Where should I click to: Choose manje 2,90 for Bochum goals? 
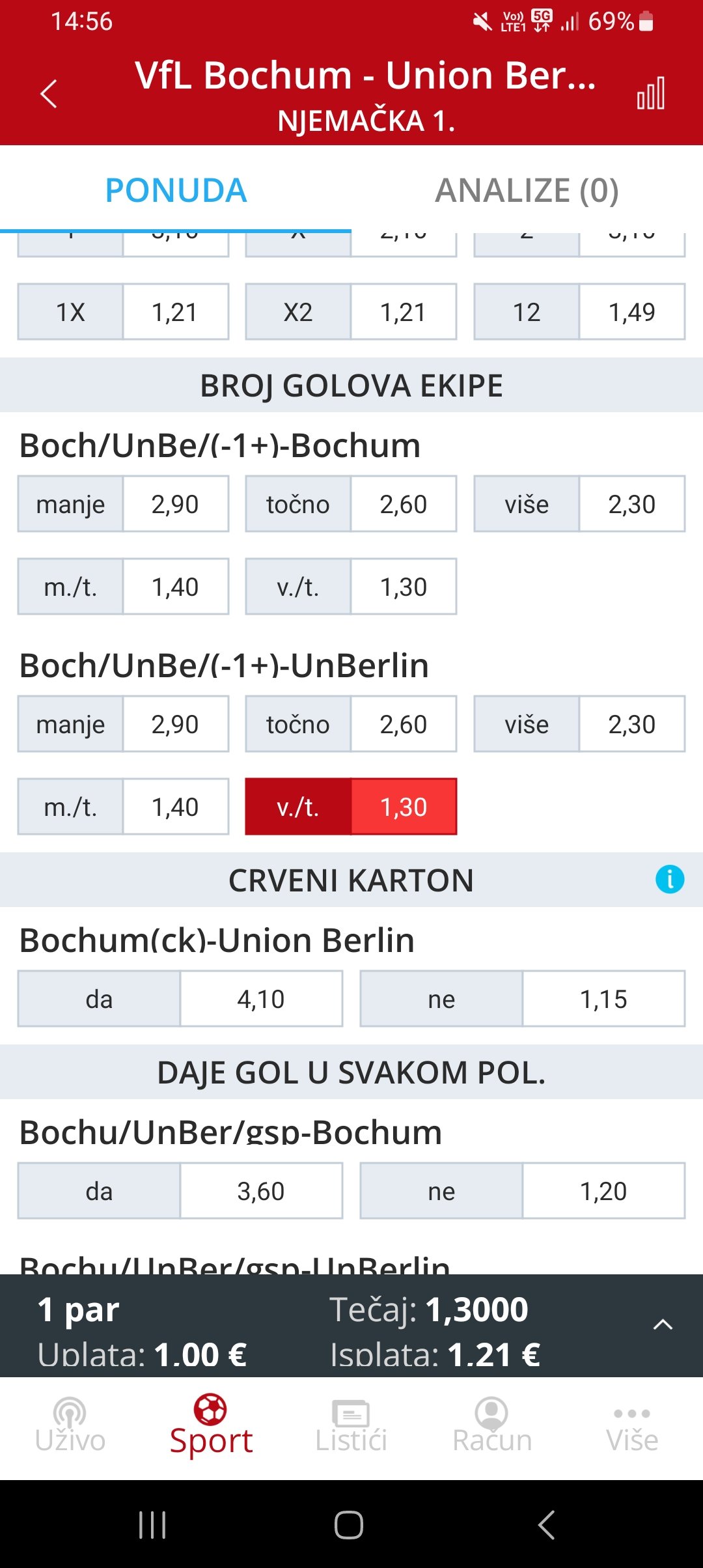click(x=123, y=504)
